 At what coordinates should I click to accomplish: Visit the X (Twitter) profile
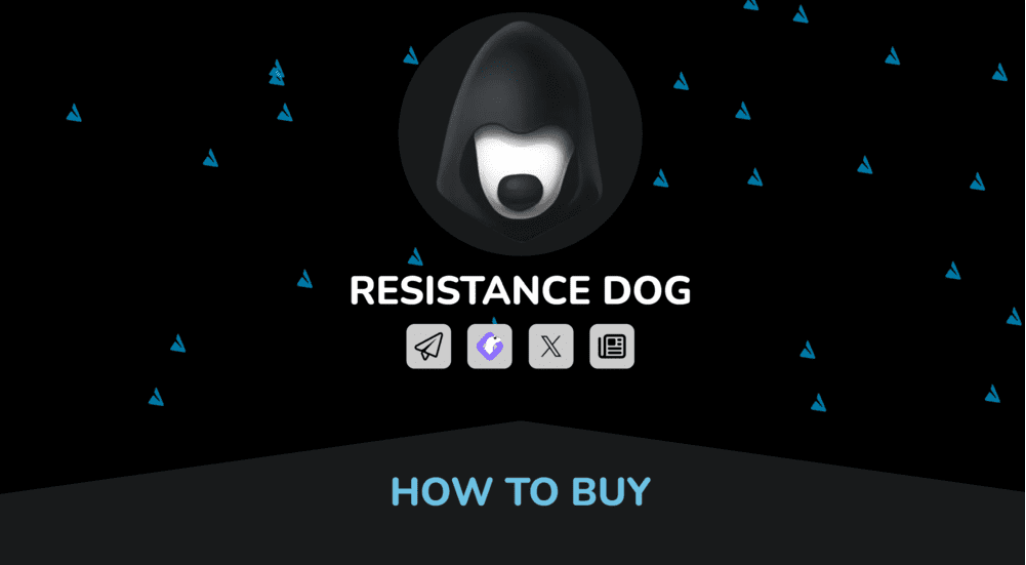(550, 347)
